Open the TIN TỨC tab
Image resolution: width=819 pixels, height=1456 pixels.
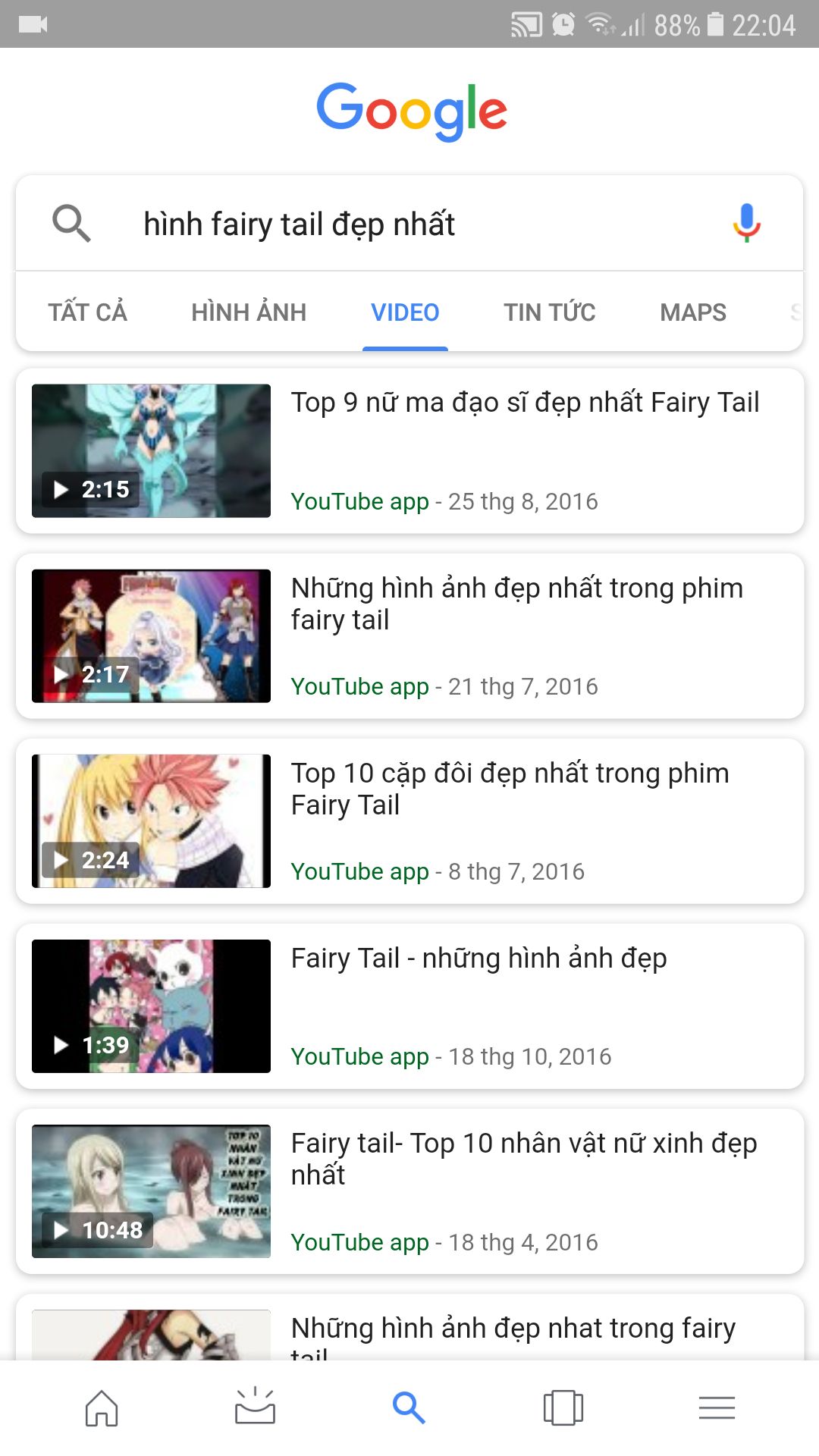tap(550, 312)
